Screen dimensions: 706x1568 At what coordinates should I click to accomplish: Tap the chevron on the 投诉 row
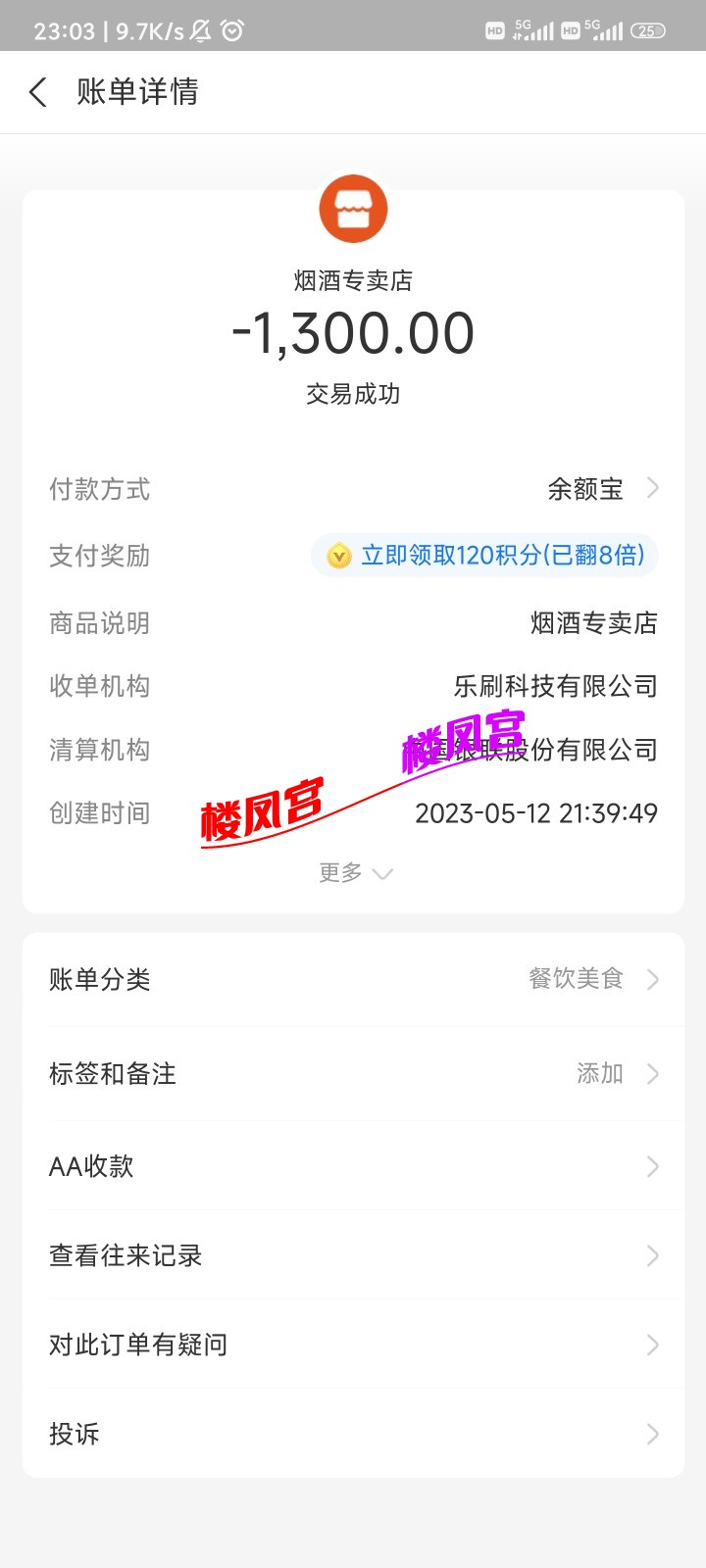pyautogui.click(x=652, y=1434)
